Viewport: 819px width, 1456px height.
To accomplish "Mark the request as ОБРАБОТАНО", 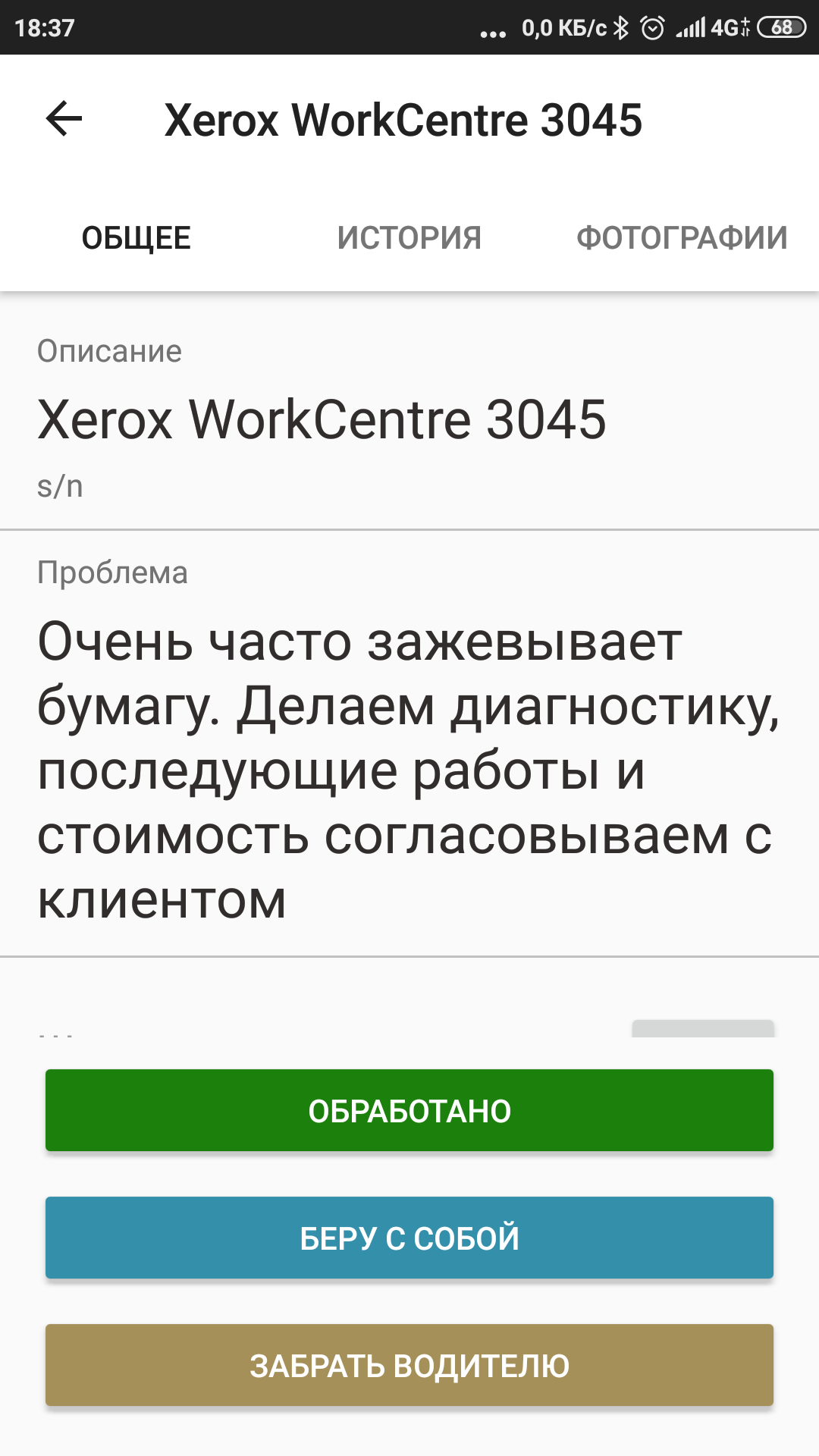I will click(409, 1110).
